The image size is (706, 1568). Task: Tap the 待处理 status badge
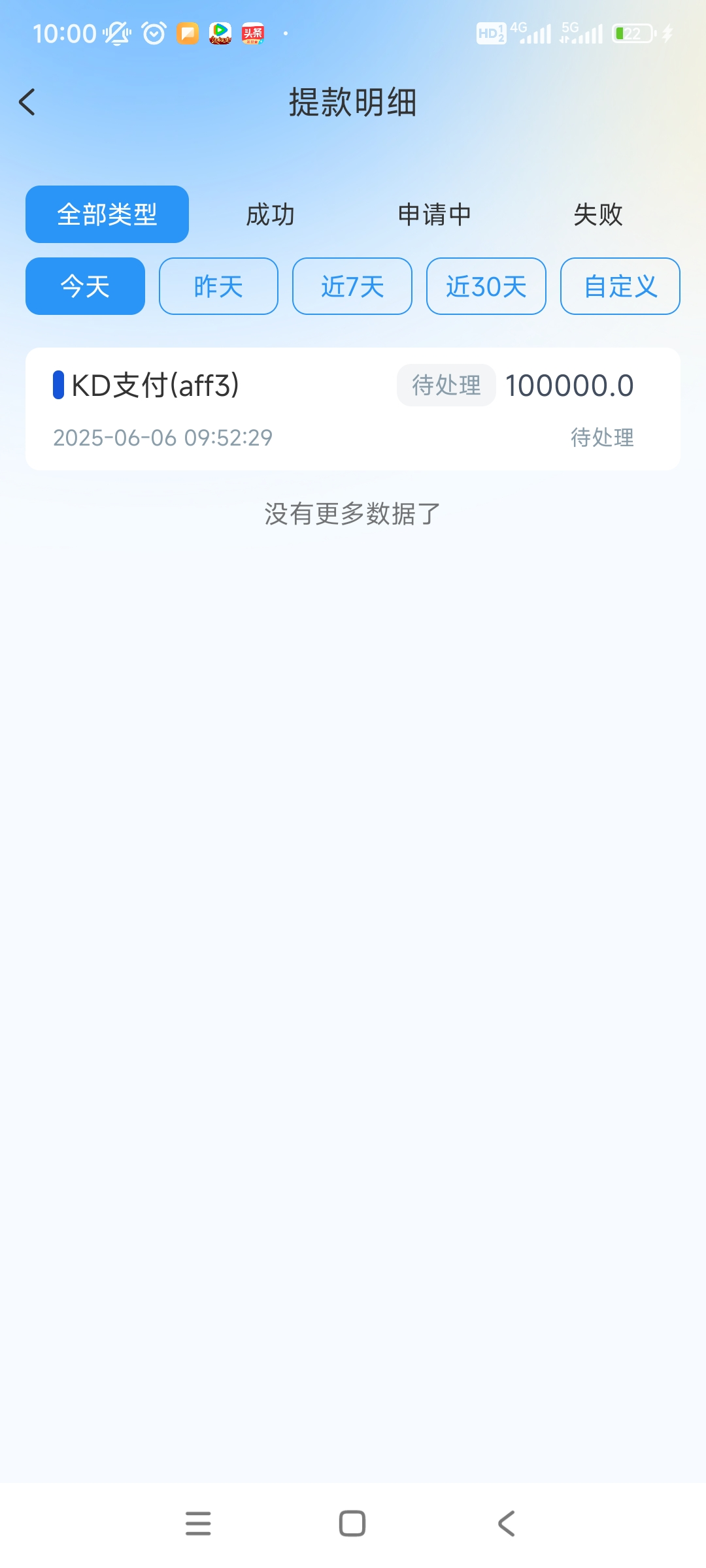445,385
